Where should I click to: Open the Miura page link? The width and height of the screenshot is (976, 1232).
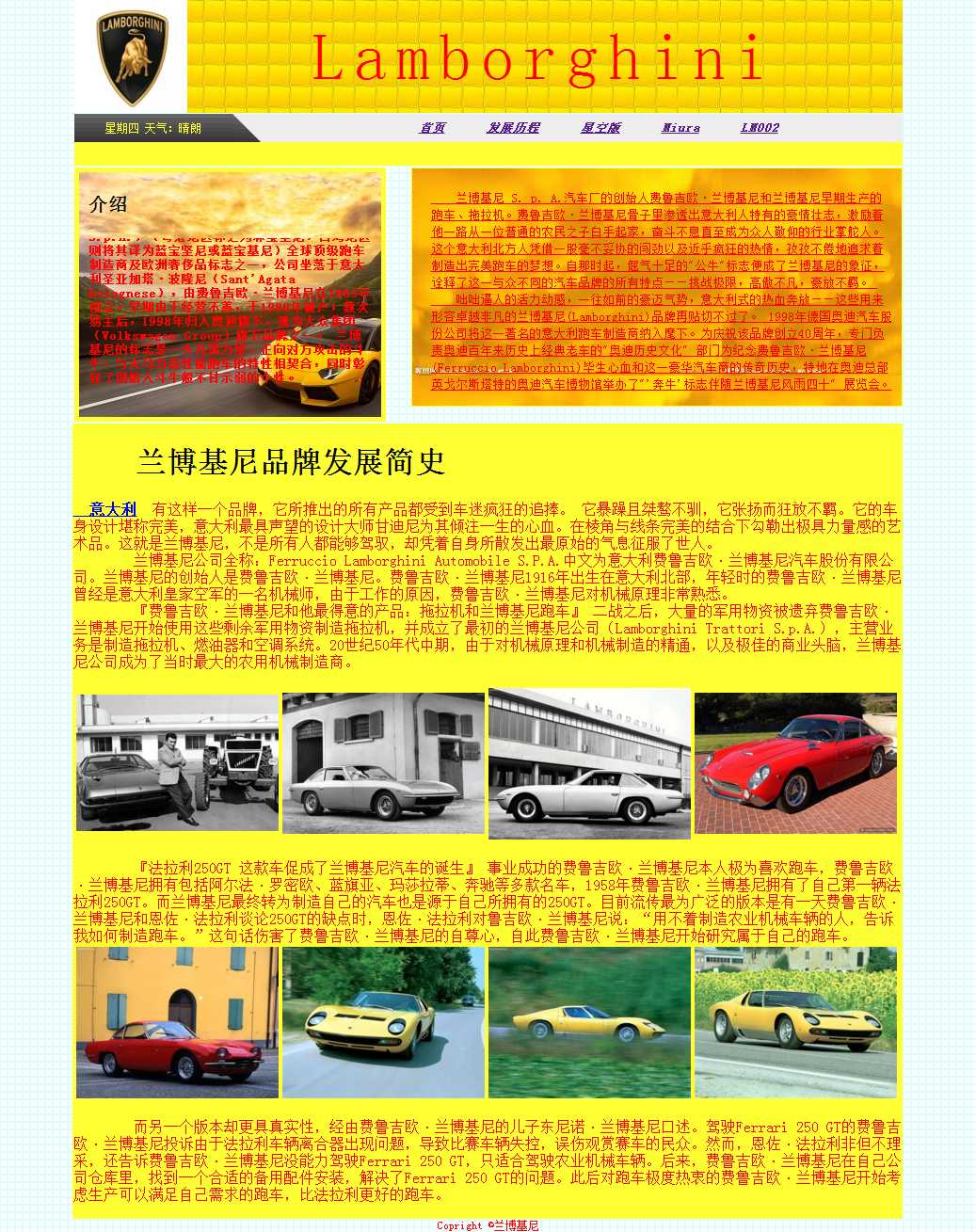tap(680, 128)
